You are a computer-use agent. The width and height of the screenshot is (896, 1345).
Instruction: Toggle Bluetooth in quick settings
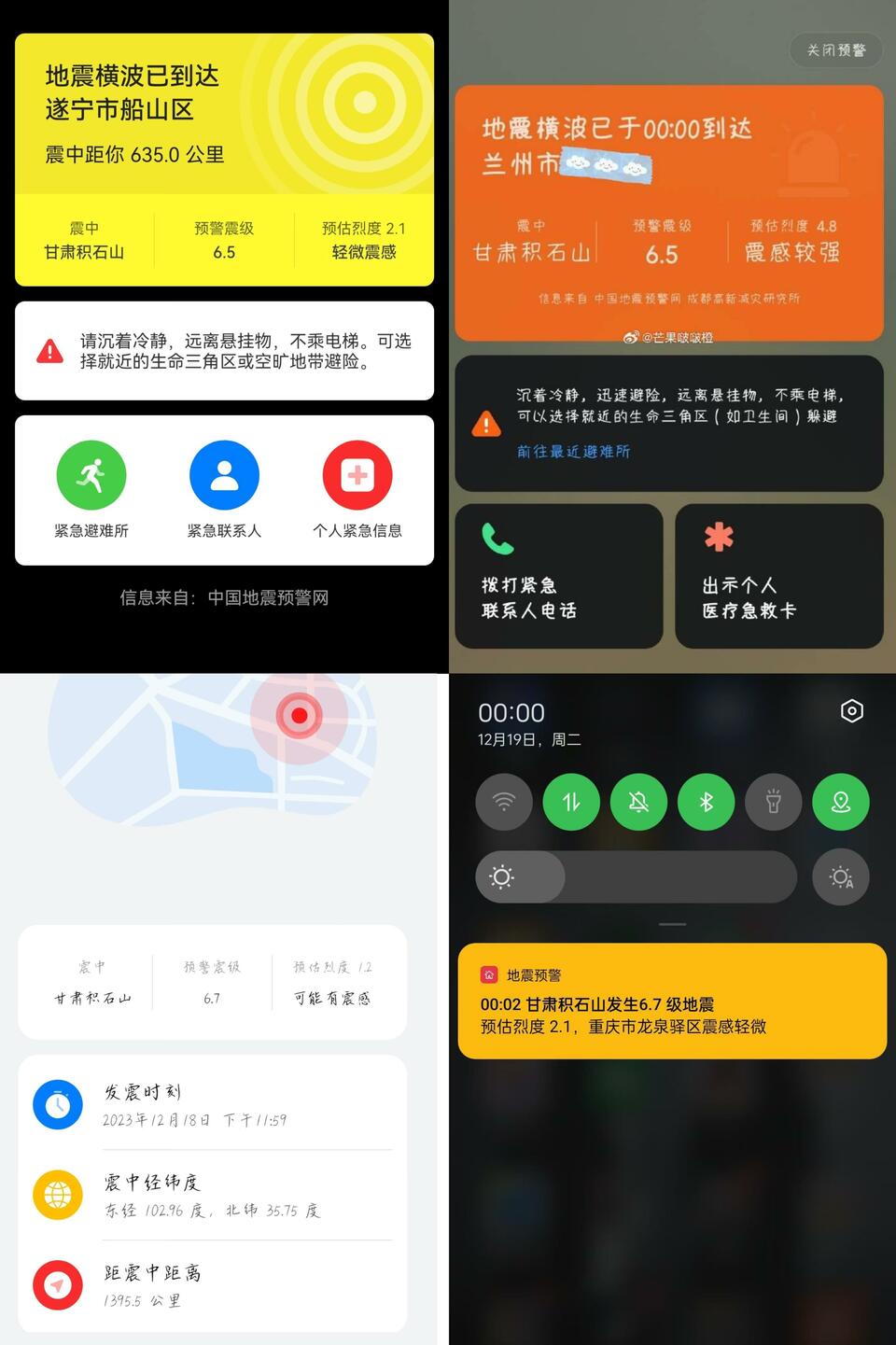706,802
